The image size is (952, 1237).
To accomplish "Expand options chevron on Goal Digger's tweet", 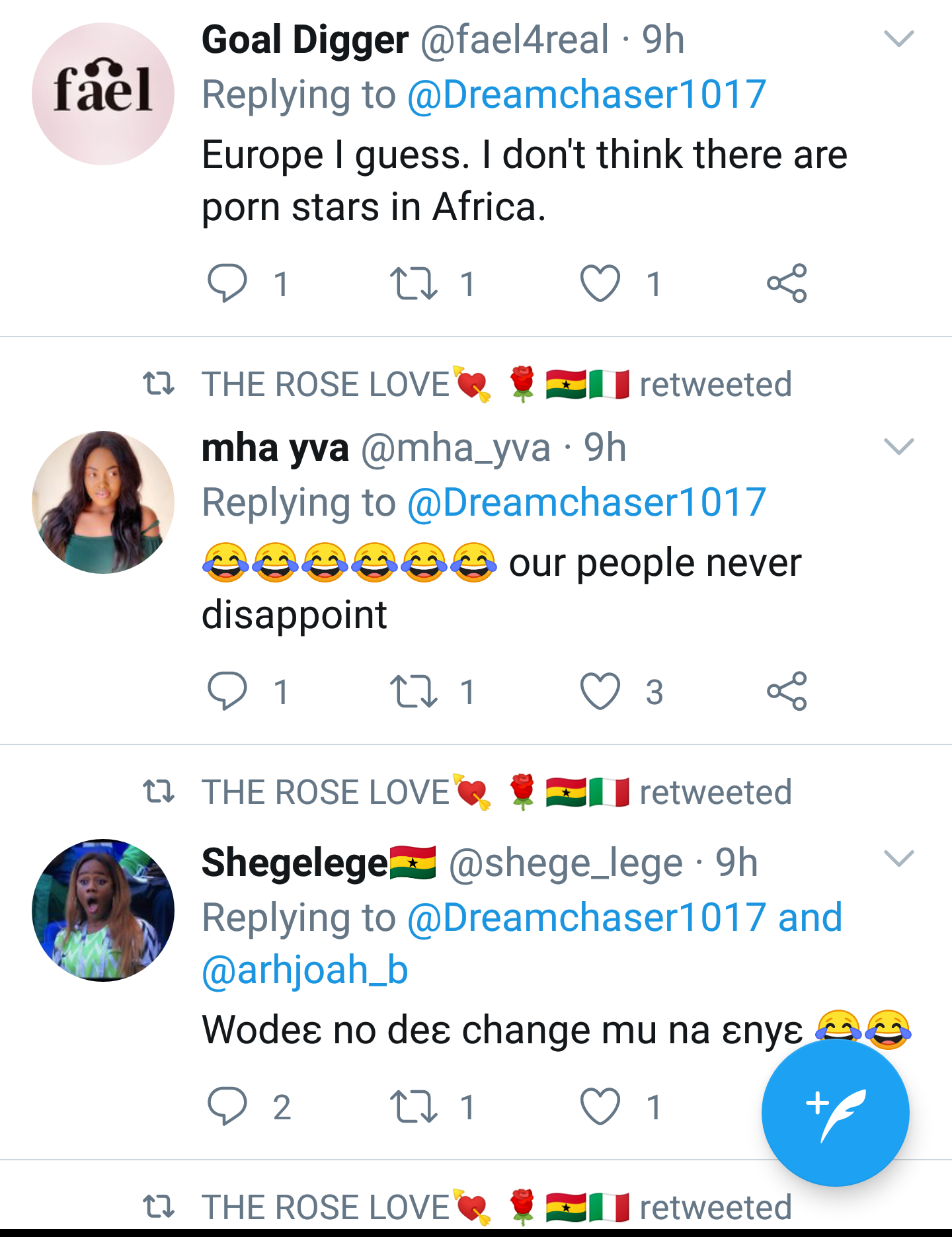I will pyautogui.click(x=898, y=39).
